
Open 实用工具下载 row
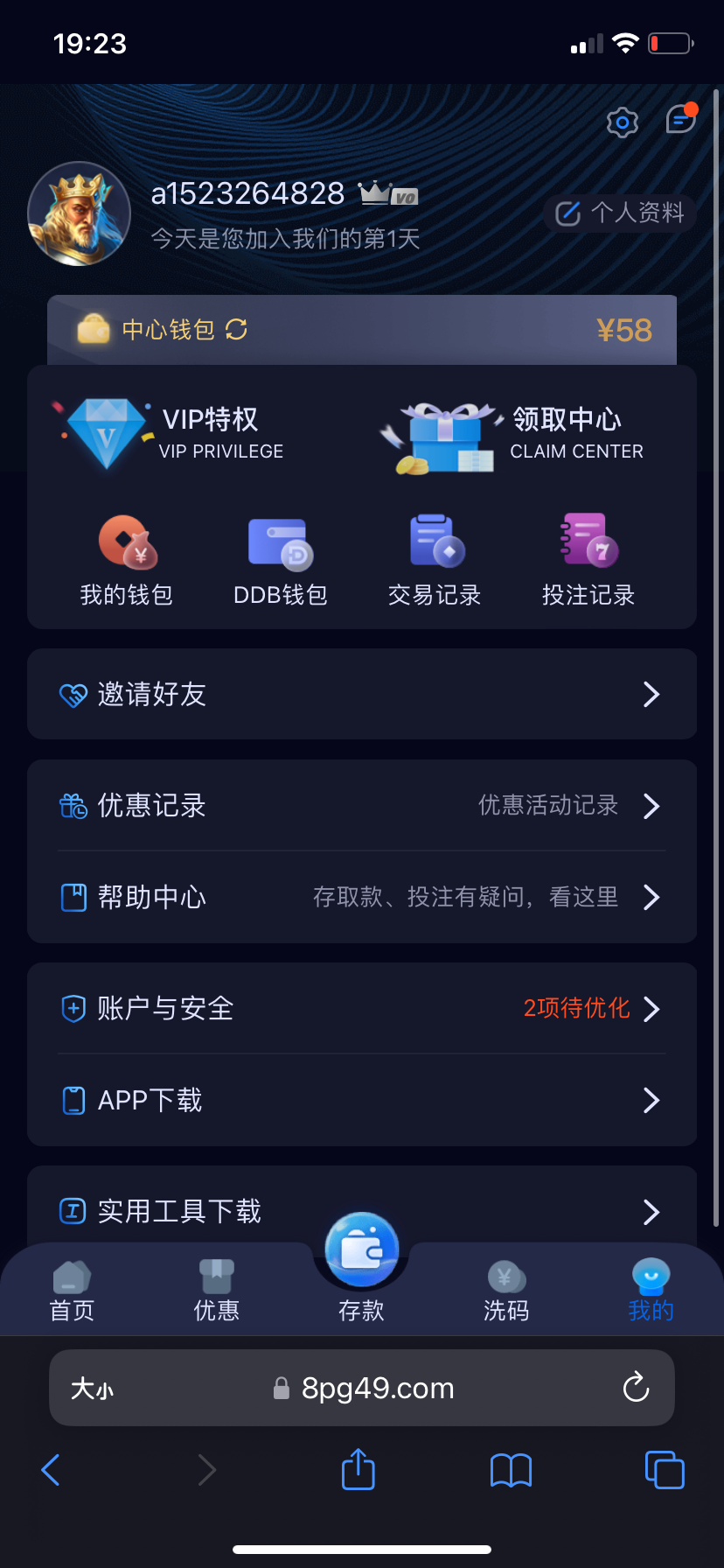point(362,1211)
